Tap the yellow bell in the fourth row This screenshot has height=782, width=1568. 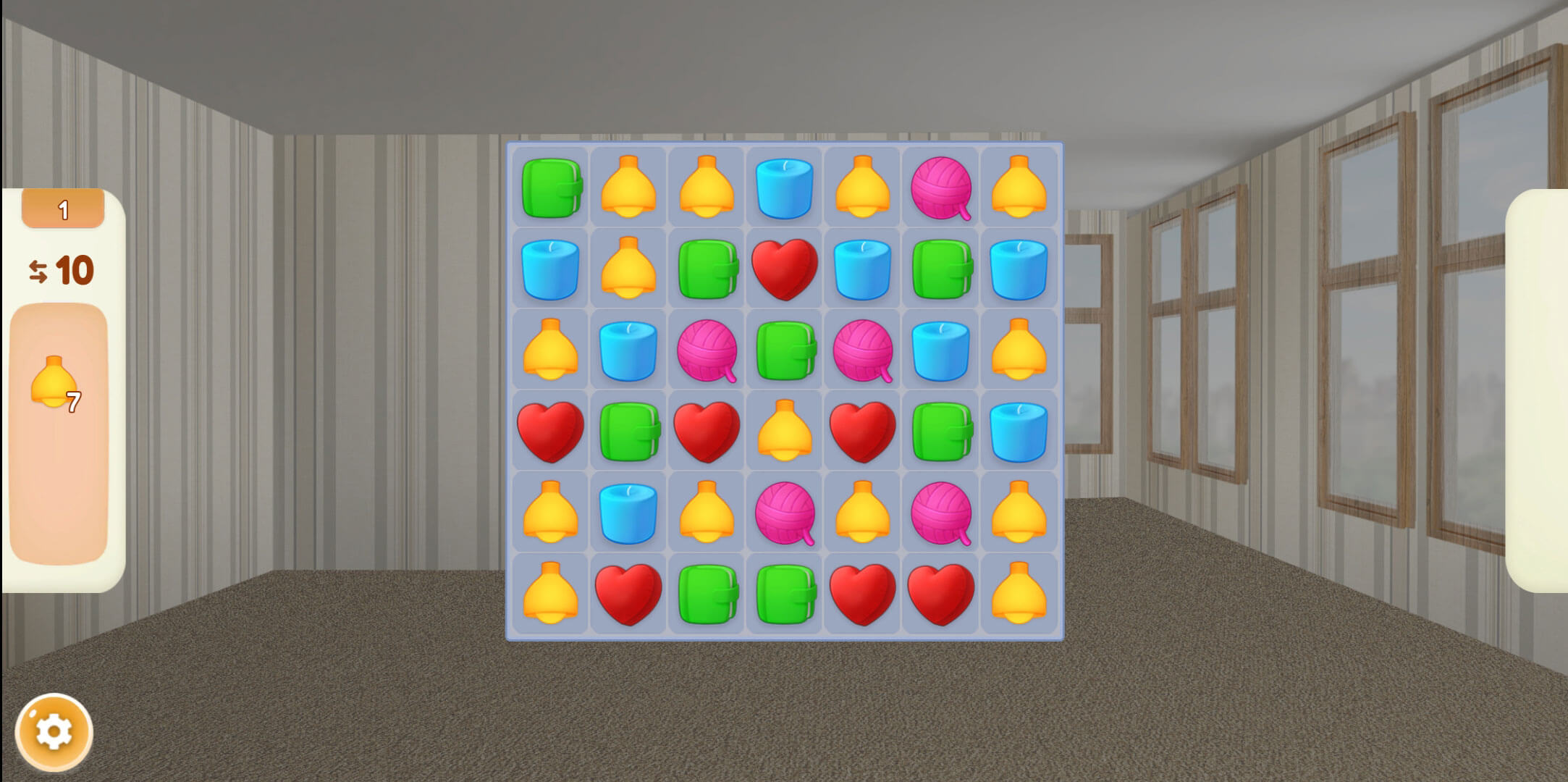click(x=785, y=432)
